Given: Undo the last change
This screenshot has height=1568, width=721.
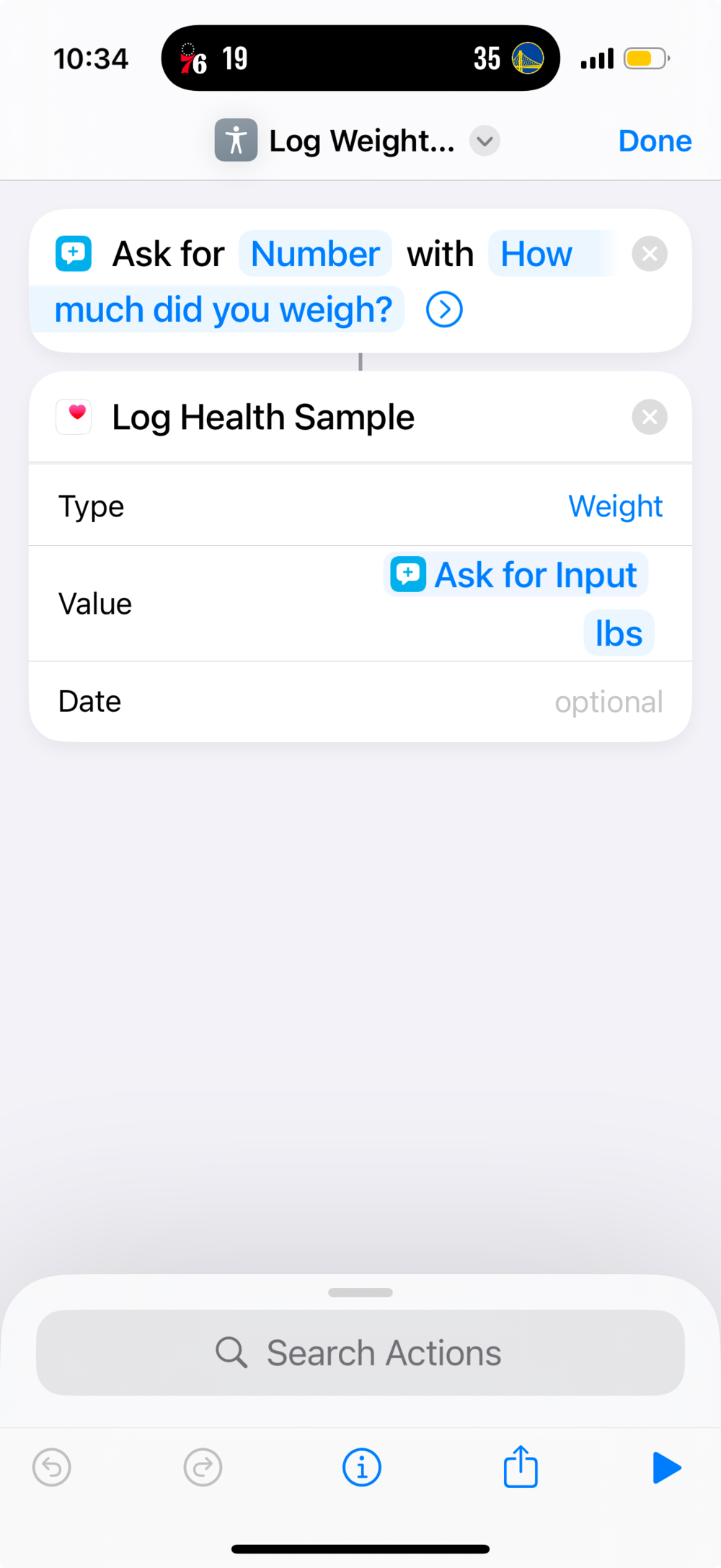Looking at the screenshot, I should coord(52,1467).
